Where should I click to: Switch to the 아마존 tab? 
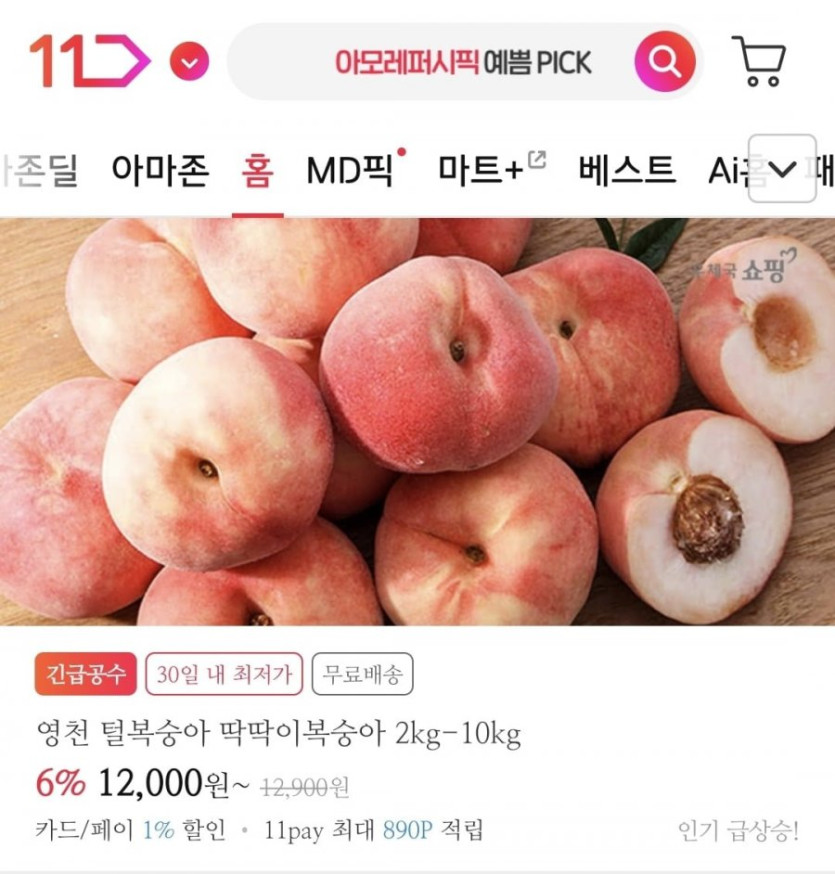point(160,171)
